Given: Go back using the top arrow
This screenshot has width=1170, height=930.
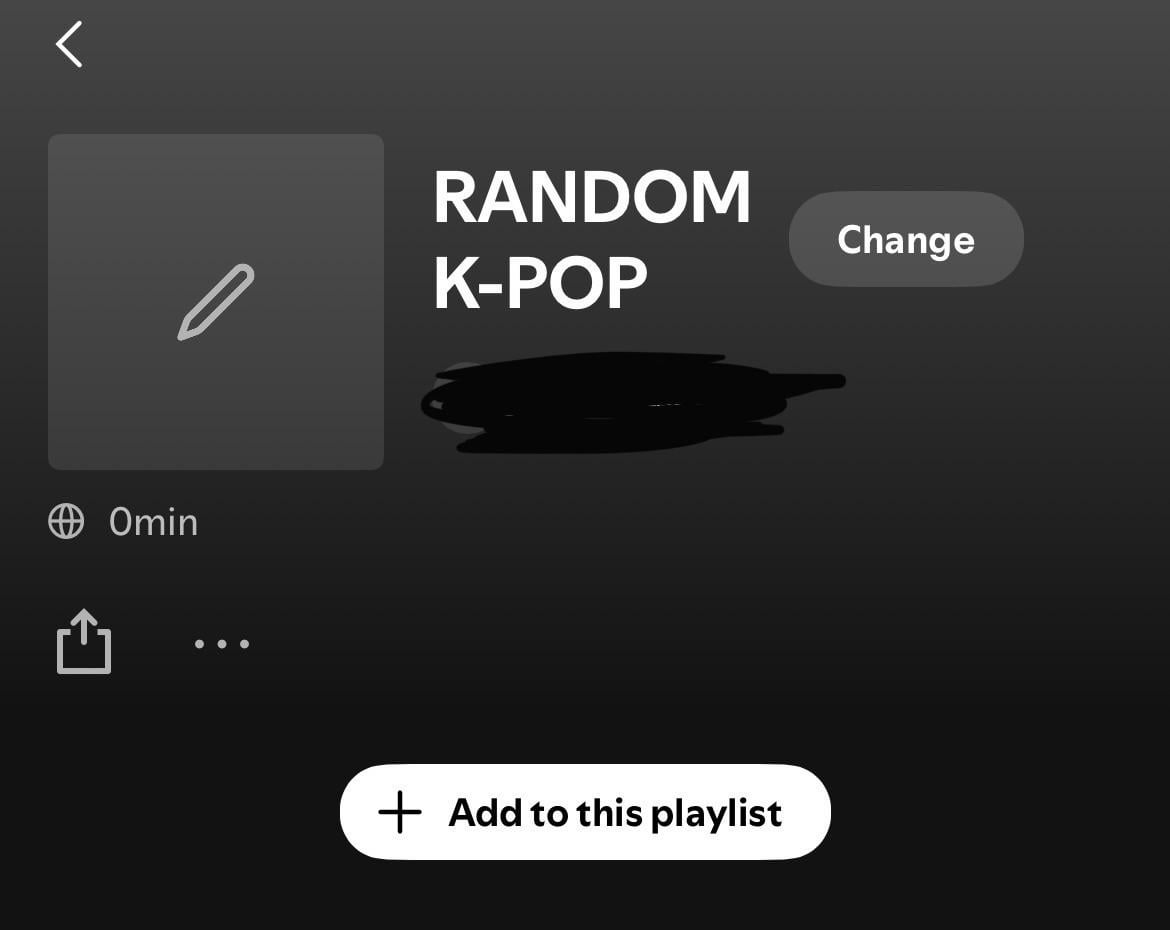Looking at the screenshot, I should point(69,45).
